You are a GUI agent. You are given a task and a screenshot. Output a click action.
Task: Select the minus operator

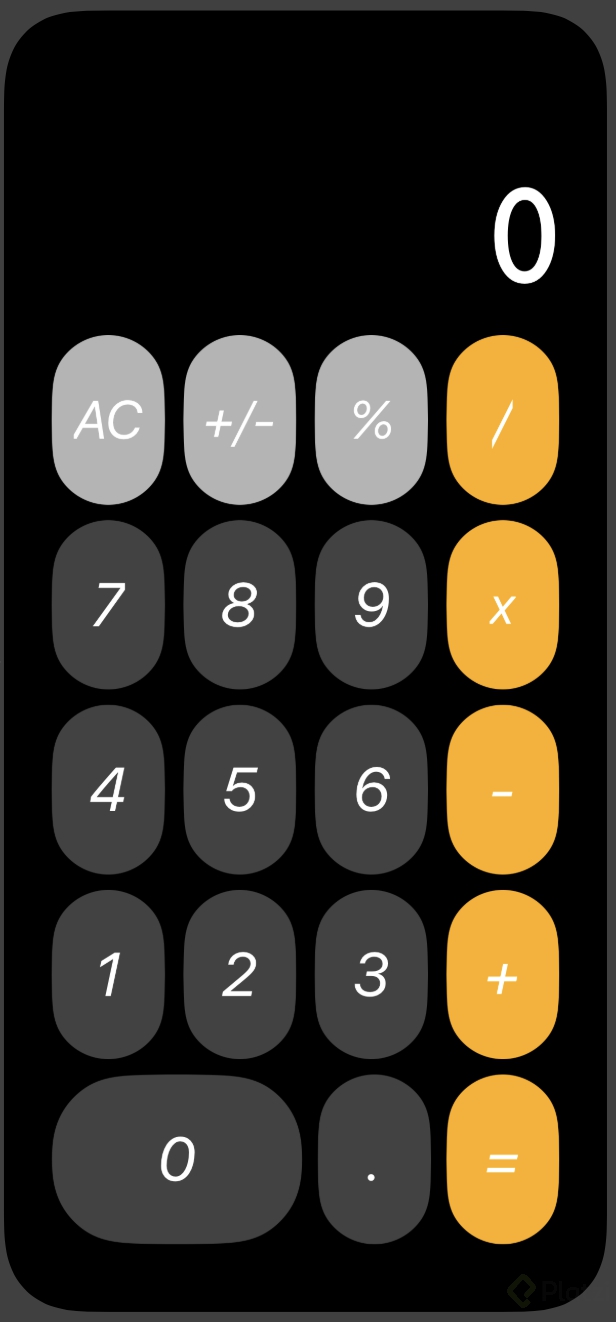coord(502,790)
